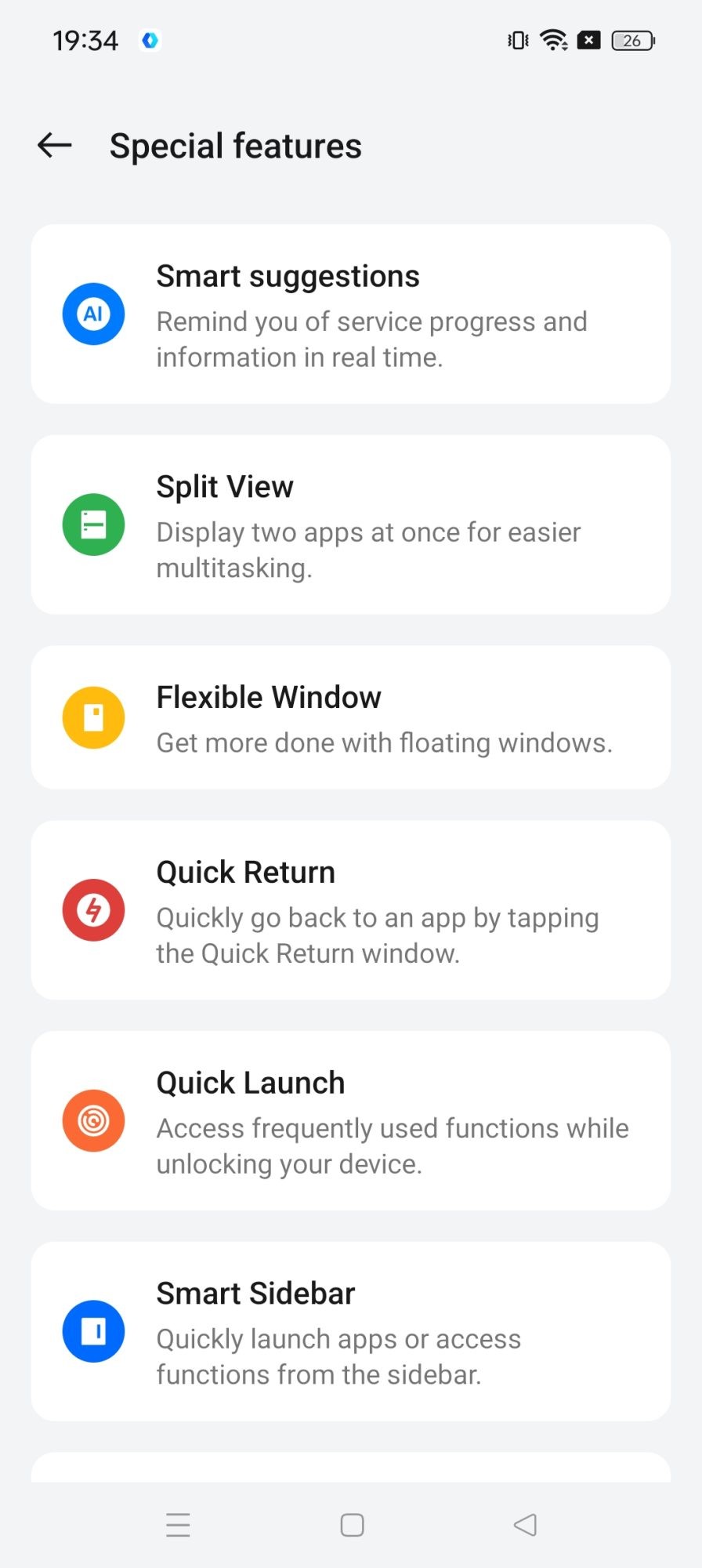This screenshot has height=1568, width=702.
Task: Go back from Special features
Action: 55,145
